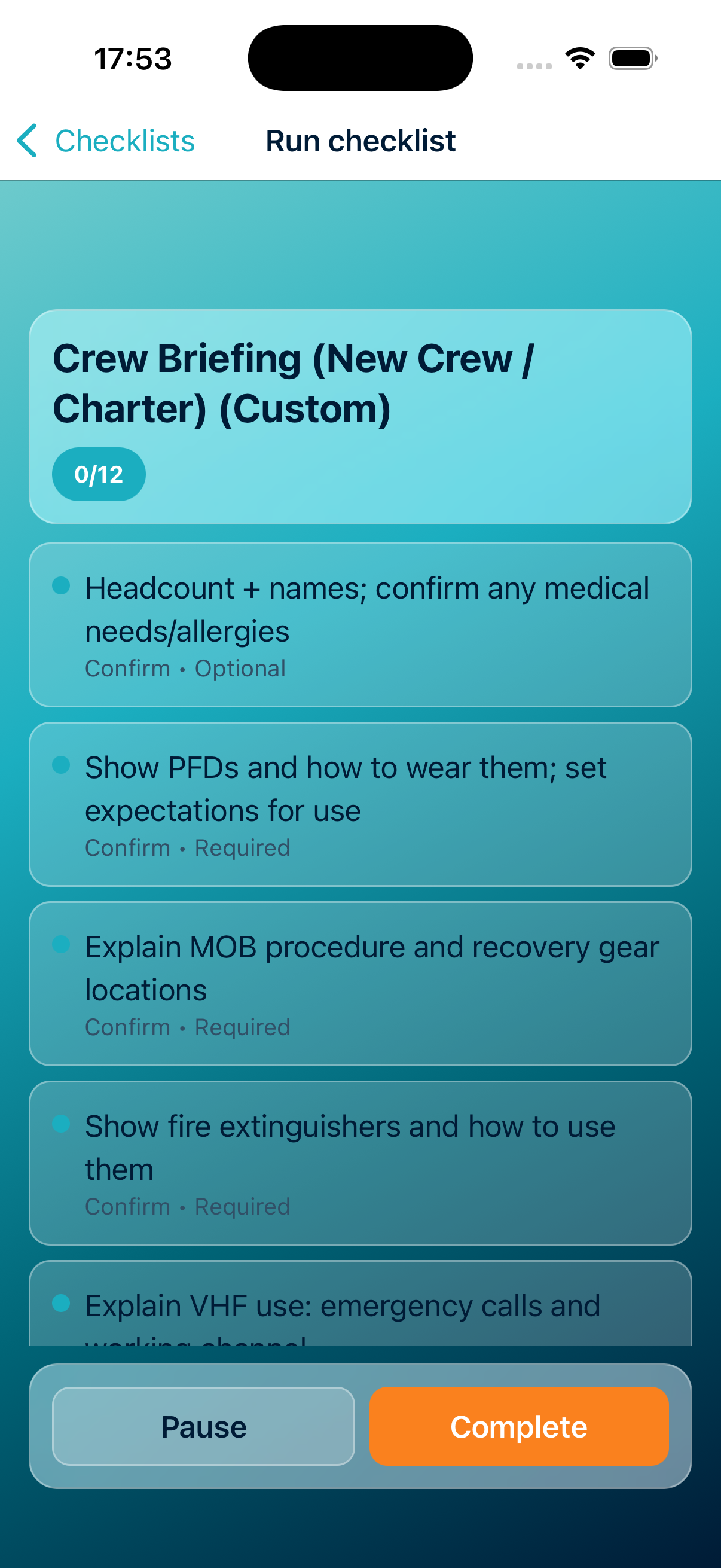Tap the Wi-Fi indicator in status bar
721x1568 pixels.
[579, 57]
